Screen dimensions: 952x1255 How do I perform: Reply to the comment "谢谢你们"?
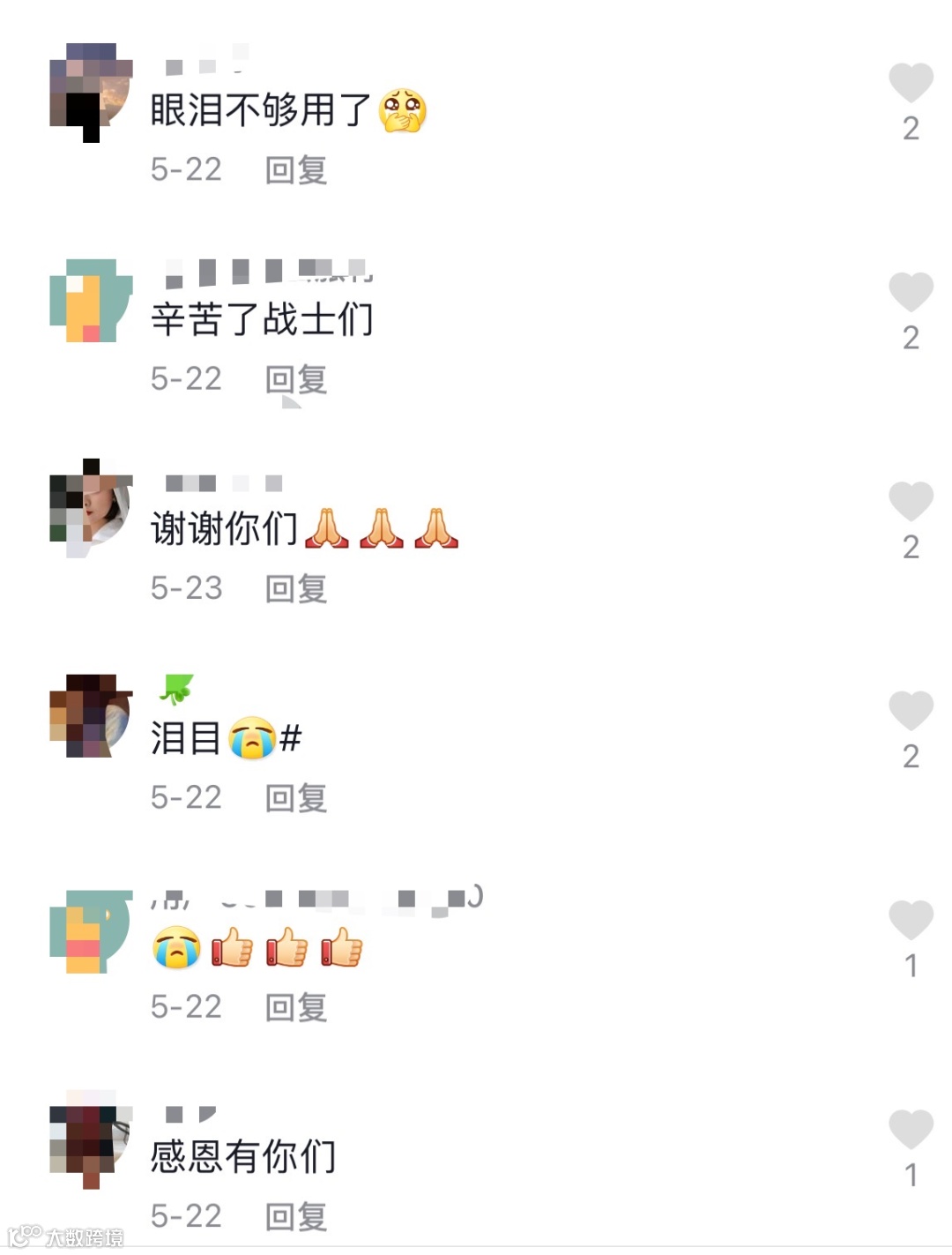coord(296,588)
